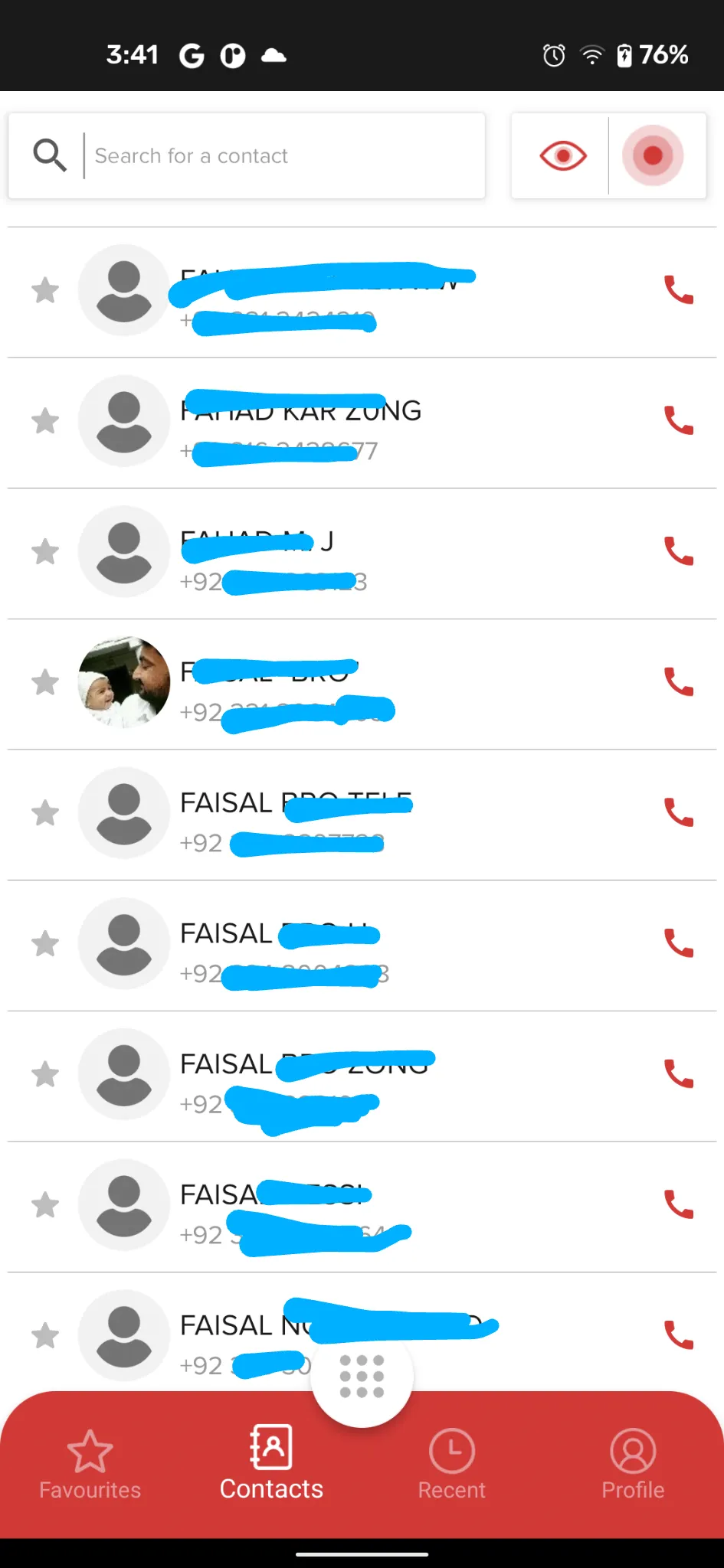This screenshot has width=724, height=1568.
Task: Open the dial pad button
Action: pyautogui.click(x=362, y=1377)
